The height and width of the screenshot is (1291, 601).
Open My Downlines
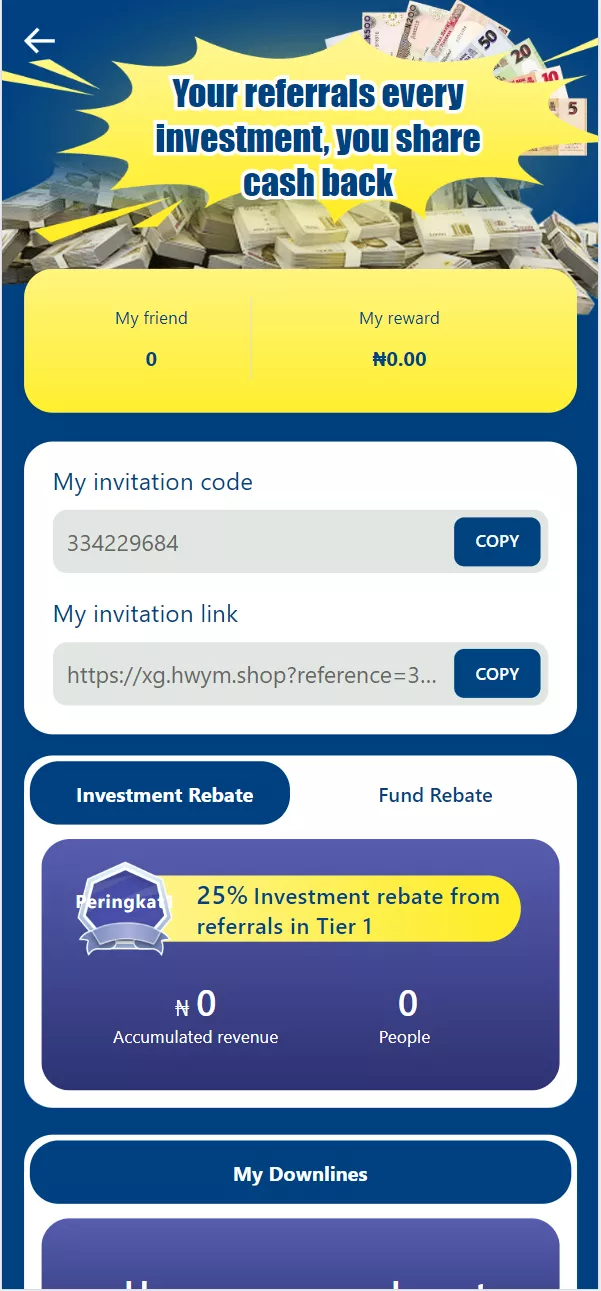click(300, 1174)
